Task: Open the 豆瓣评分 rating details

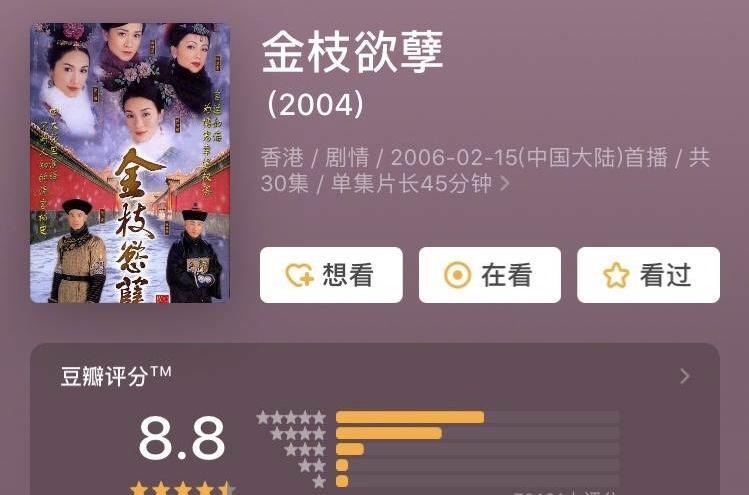Action: click(x=684, y=376)
